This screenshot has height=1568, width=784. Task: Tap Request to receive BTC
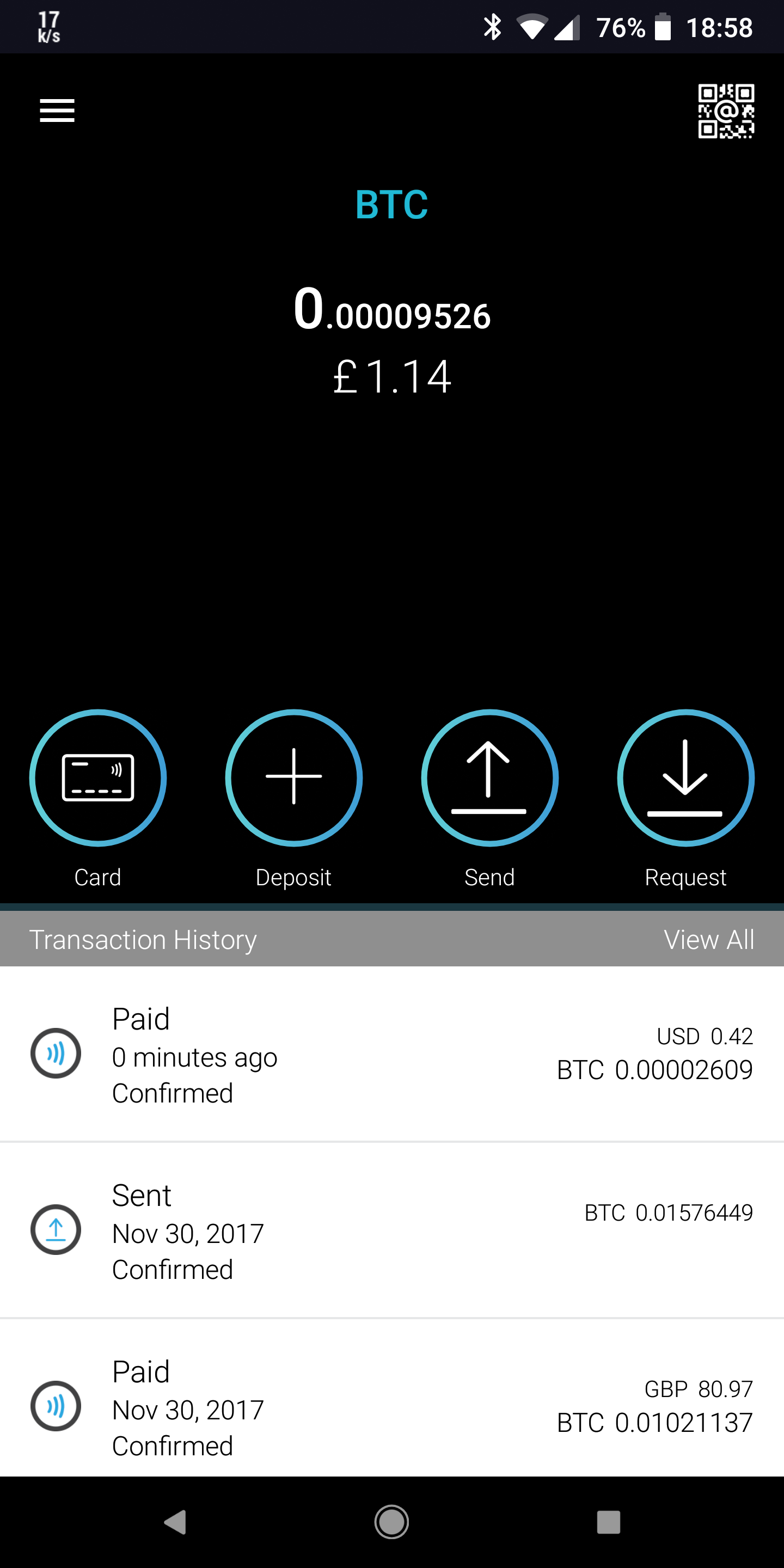[x=685, y=778]
